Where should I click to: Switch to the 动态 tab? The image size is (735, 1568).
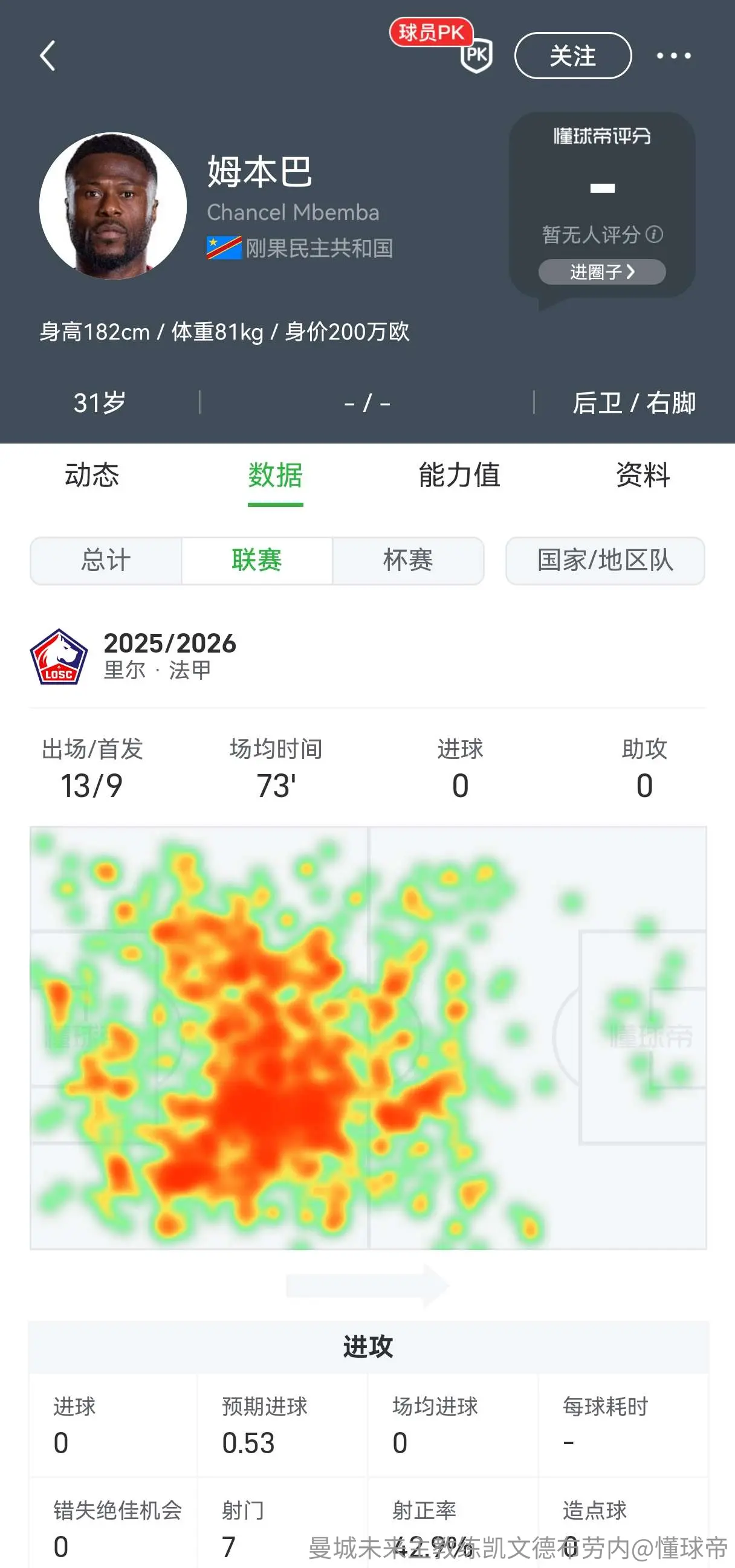click(x=92, y=475)
